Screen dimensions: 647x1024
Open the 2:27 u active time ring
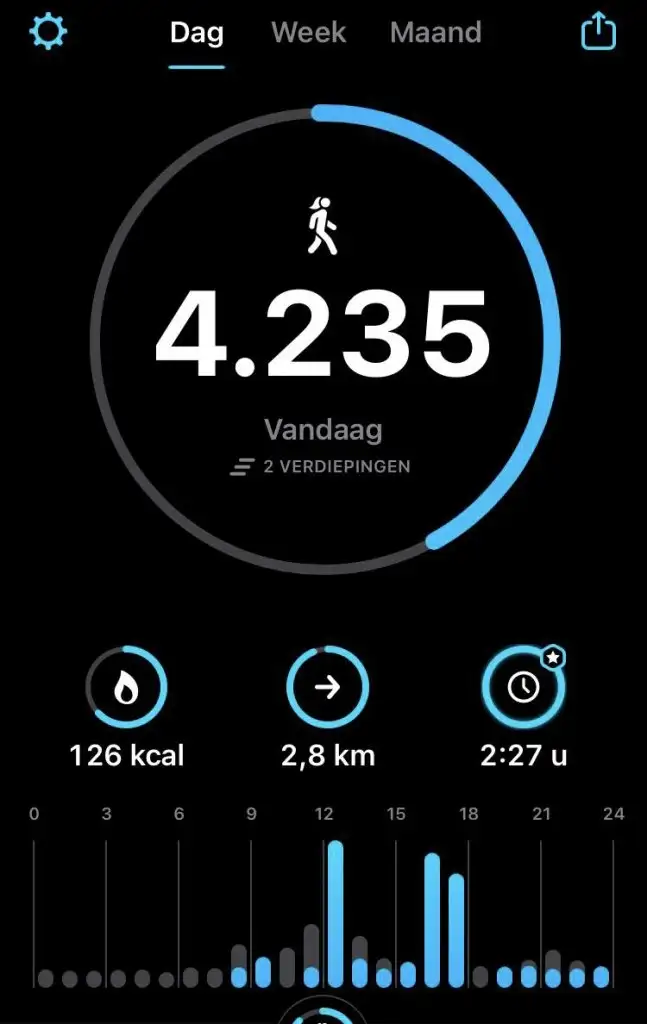point(523,688)
